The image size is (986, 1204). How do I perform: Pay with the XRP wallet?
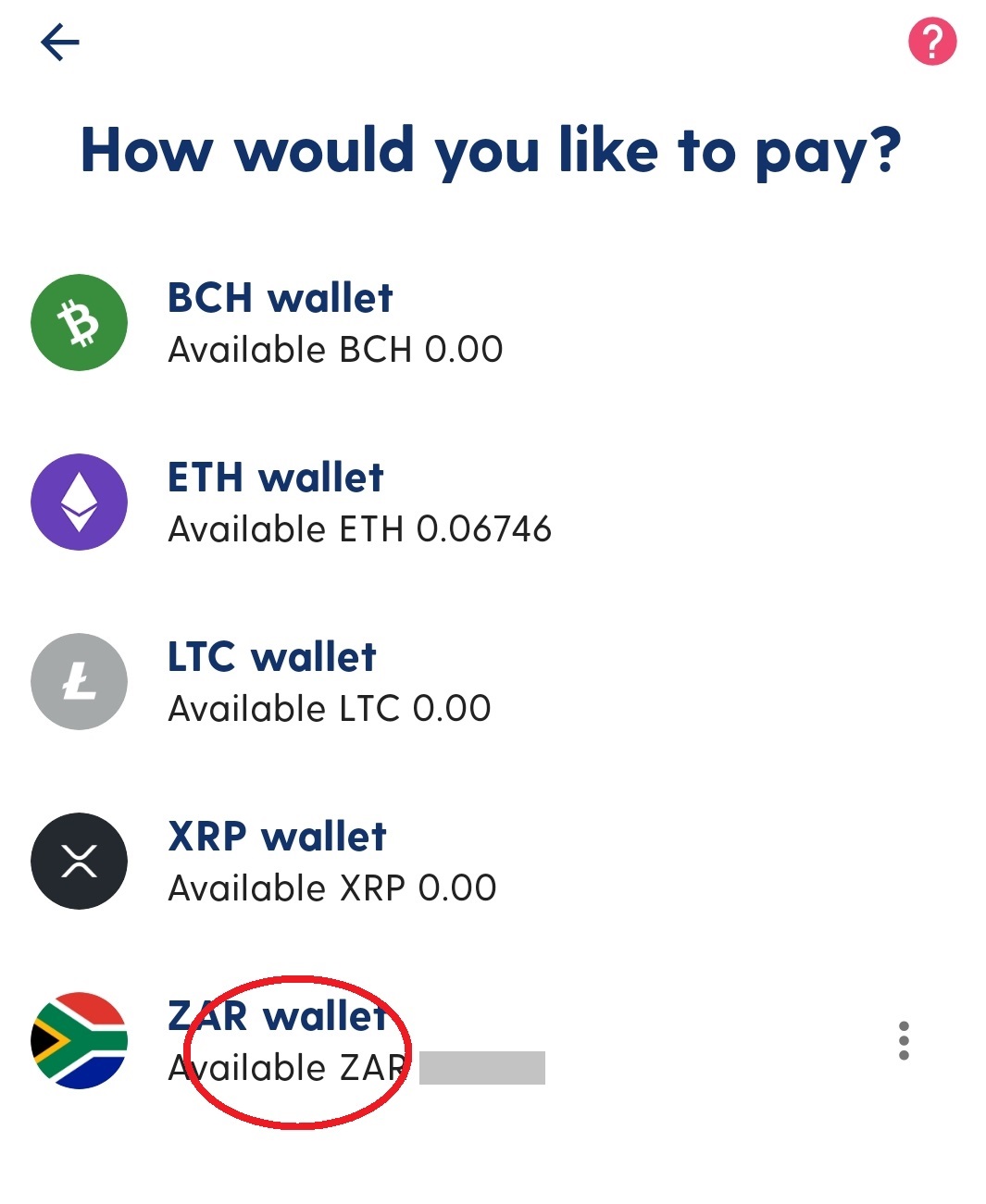coord(277,862)
